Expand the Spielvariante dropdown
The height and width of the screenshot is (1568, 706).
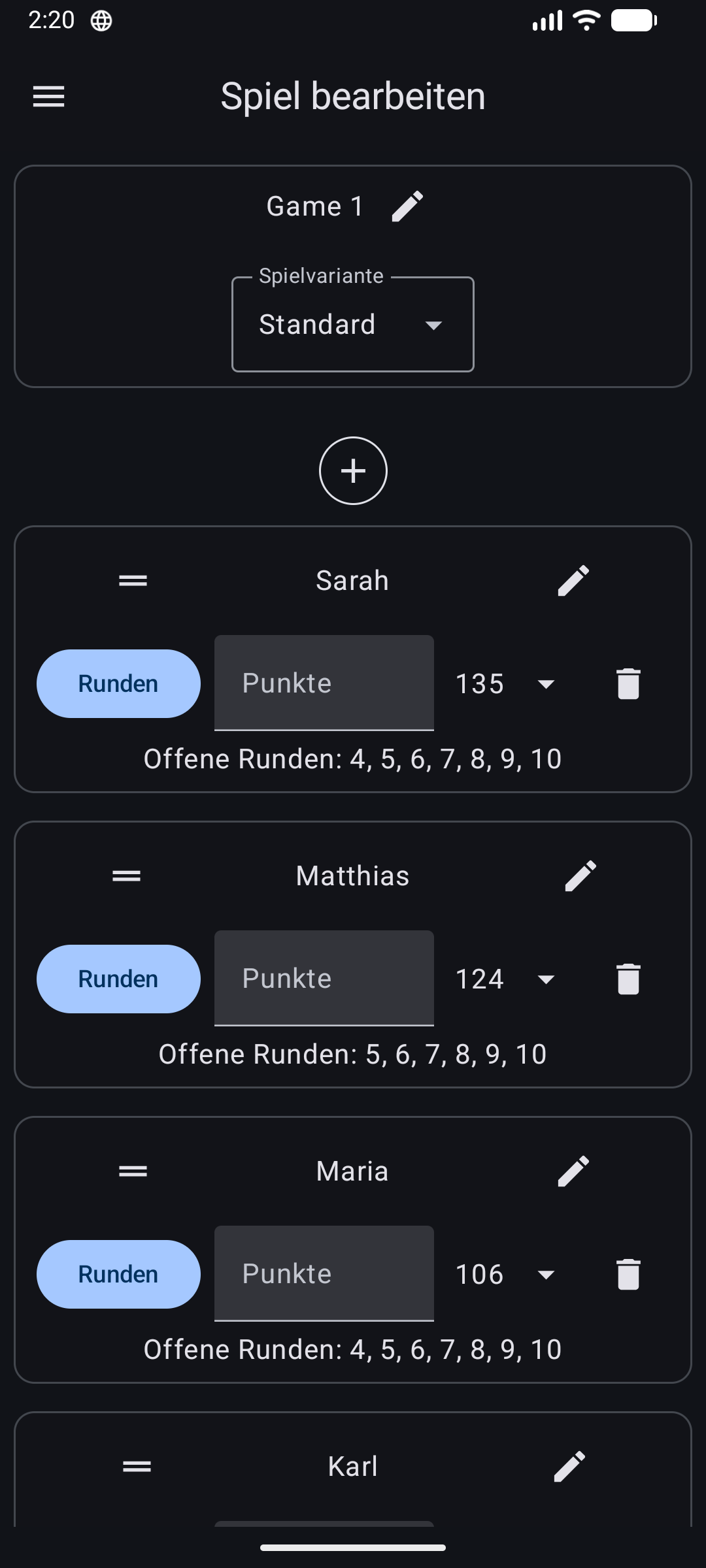click(353, 325)
